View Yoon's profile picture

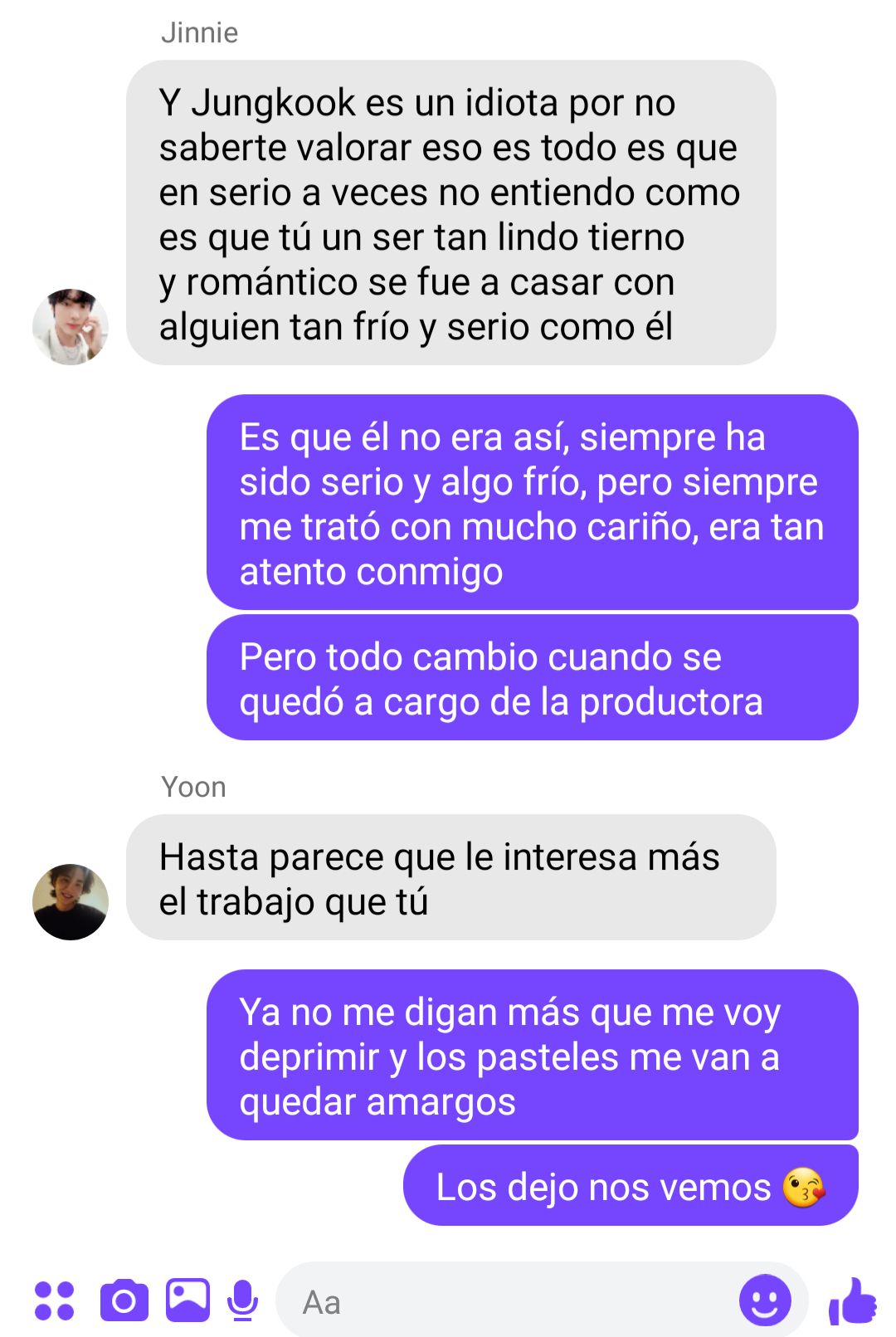point(71,901)
